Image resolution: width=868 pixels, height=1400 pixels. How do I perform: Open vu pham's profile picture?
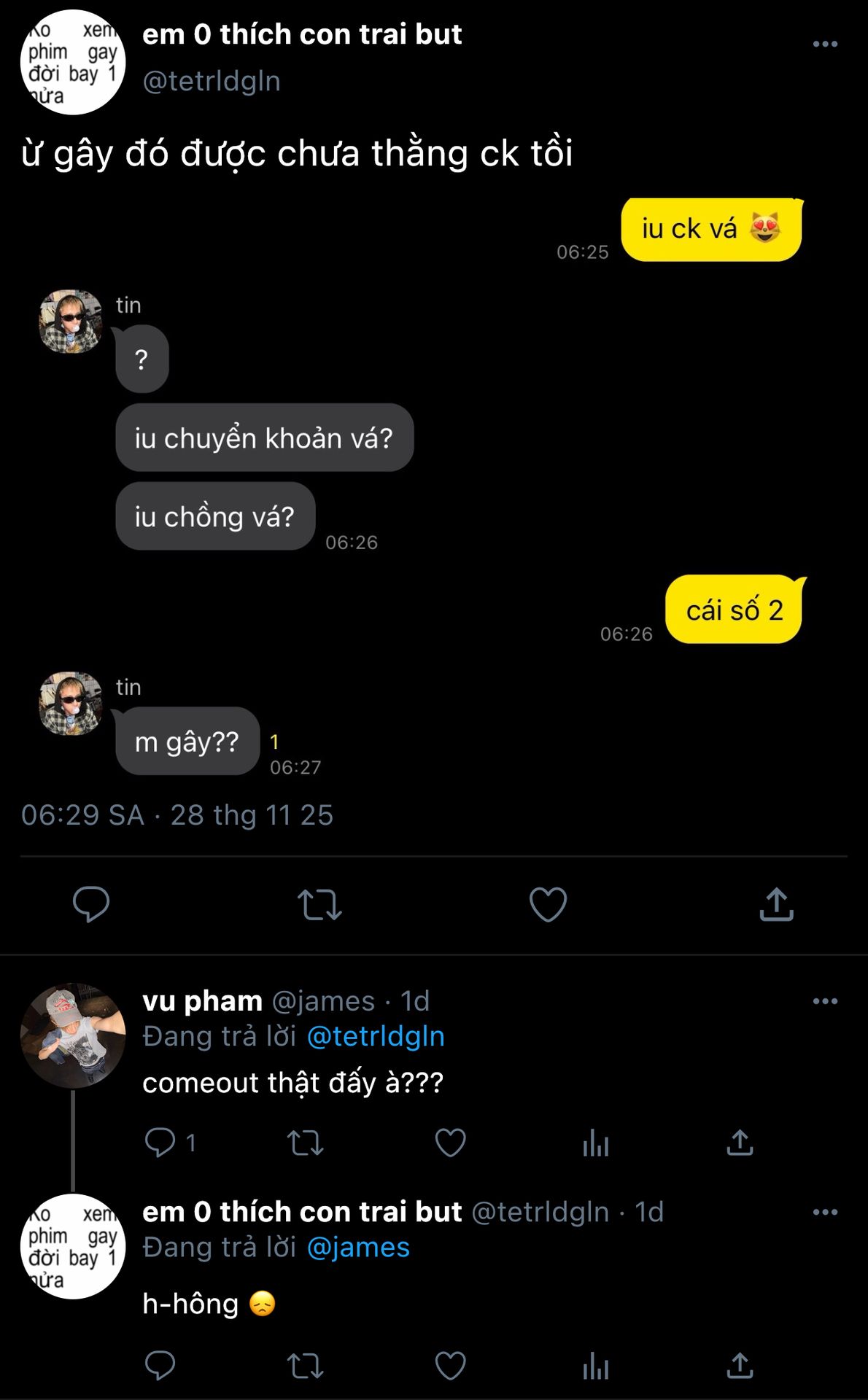point(72,1036)
